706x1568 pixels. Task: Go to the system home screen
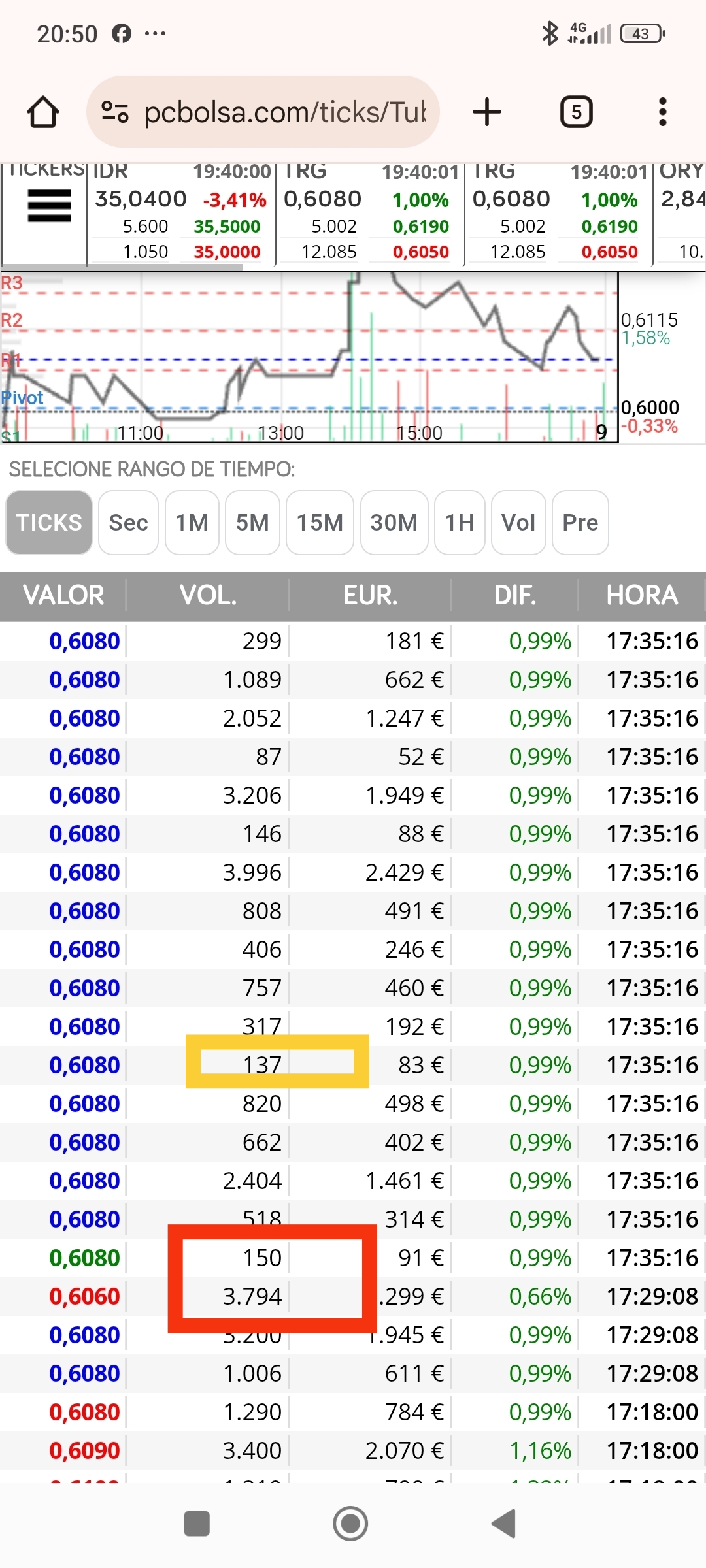350,1524
